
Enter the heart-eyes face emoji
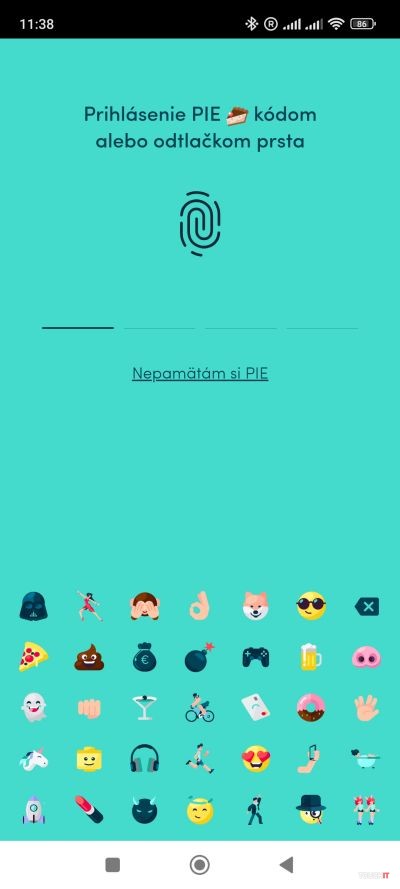click(x=256, y=759)
